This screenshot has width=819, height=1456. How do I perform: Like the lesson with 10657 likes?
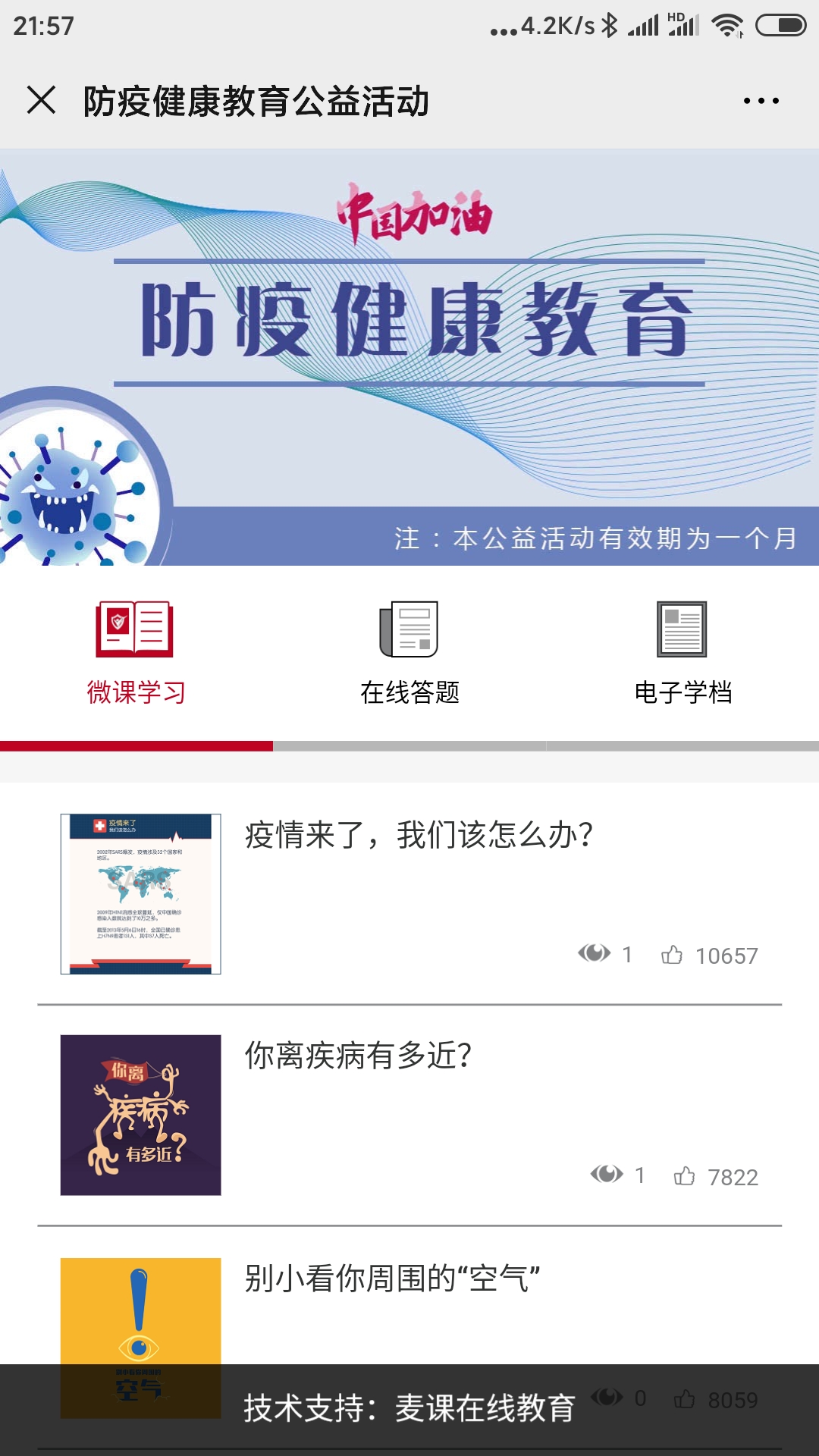(x=672, y=955)
